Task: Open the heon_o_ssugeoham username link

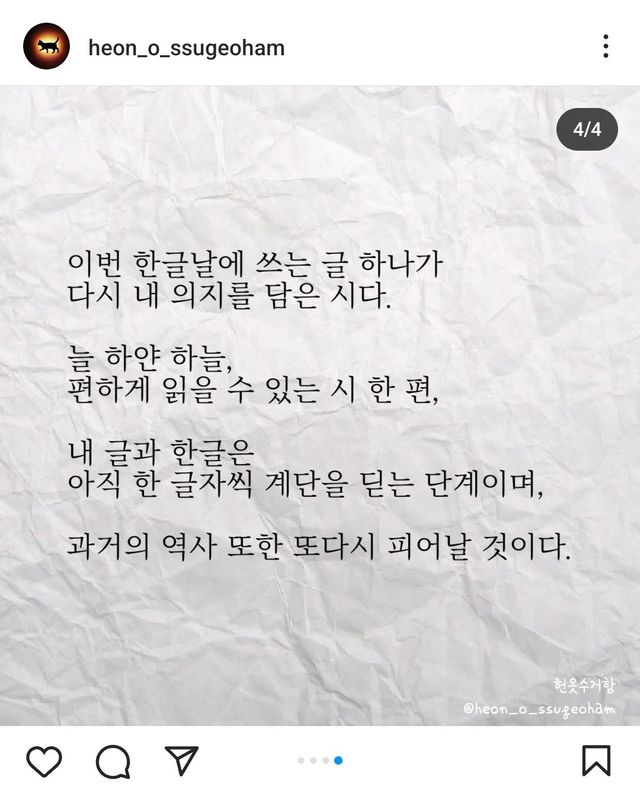Action: tap(186, 47)
